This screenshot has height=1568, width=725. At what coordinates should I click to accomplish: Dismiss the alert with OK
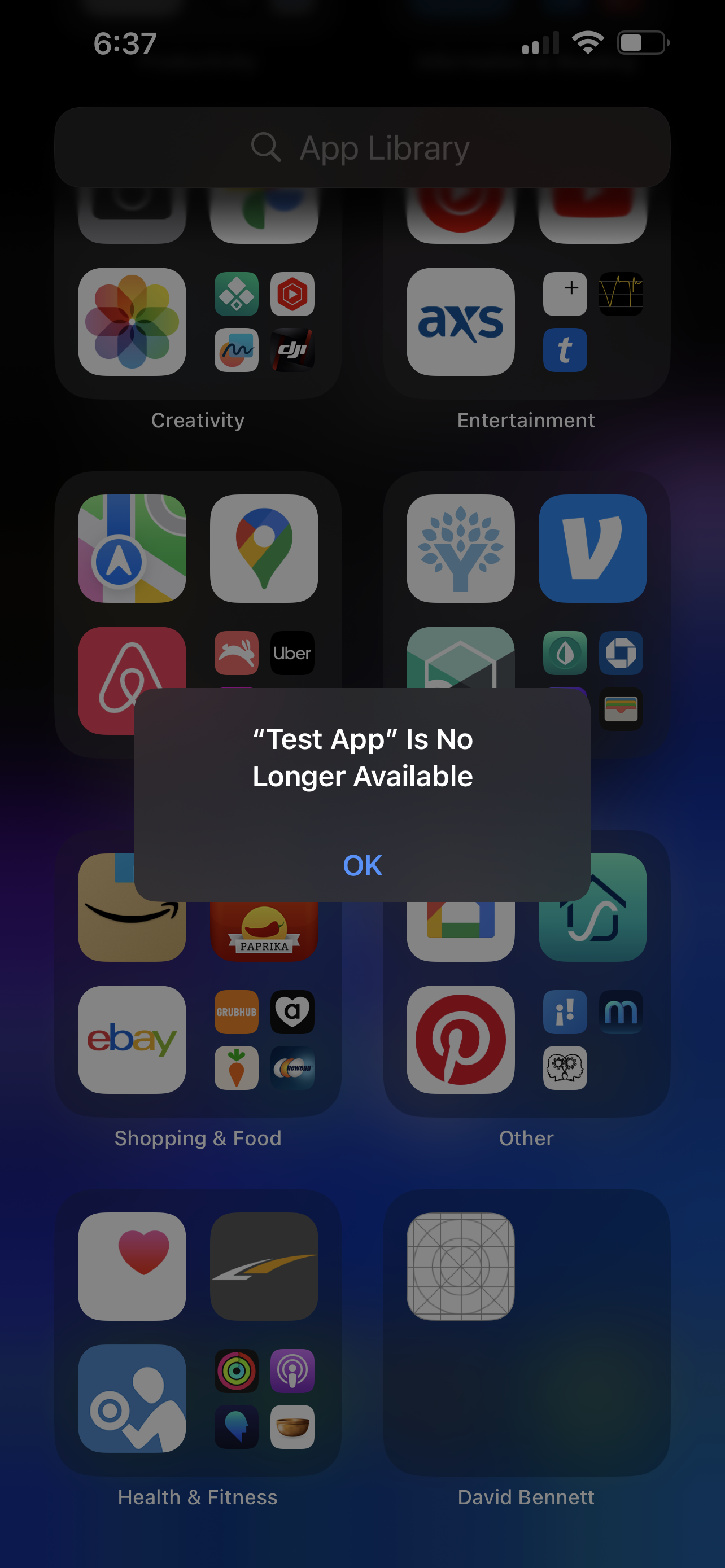tap(362, 865)
